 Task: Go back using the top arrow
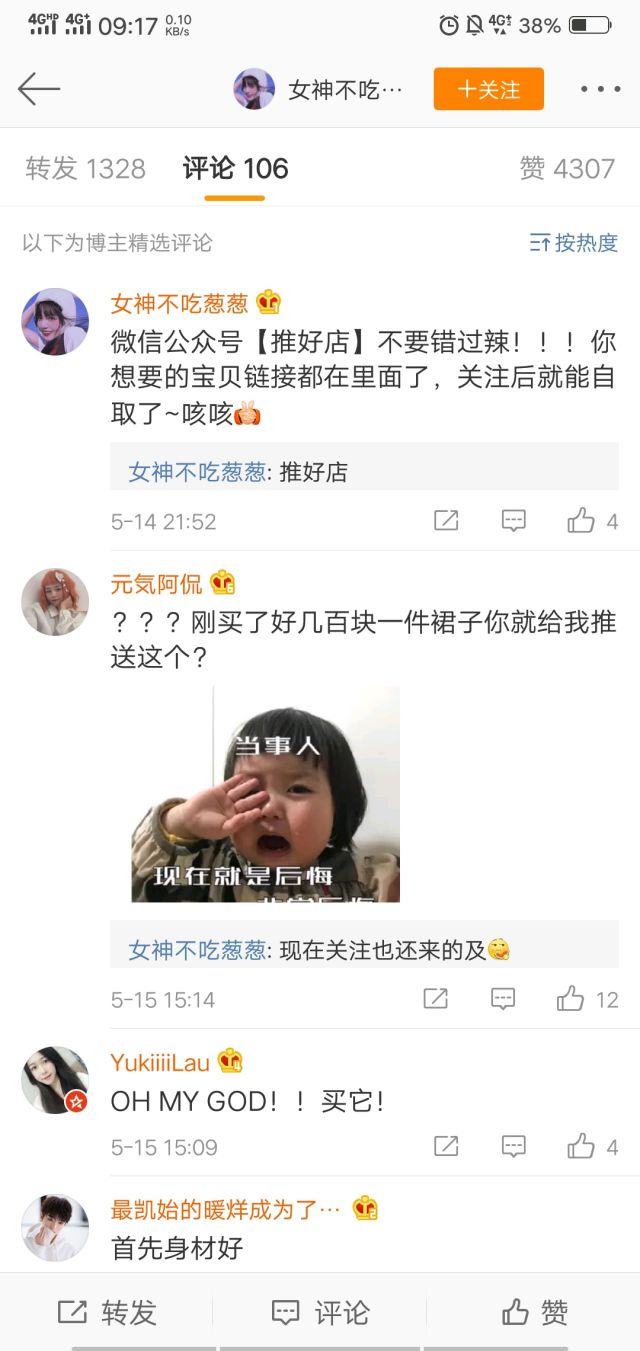[x=39, y=89]
